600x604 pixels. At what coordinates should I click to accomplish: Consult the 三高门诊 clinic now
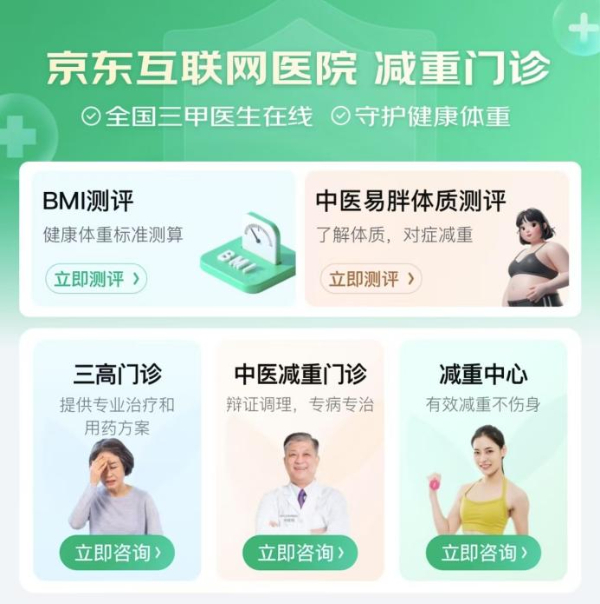pos(117,552)
